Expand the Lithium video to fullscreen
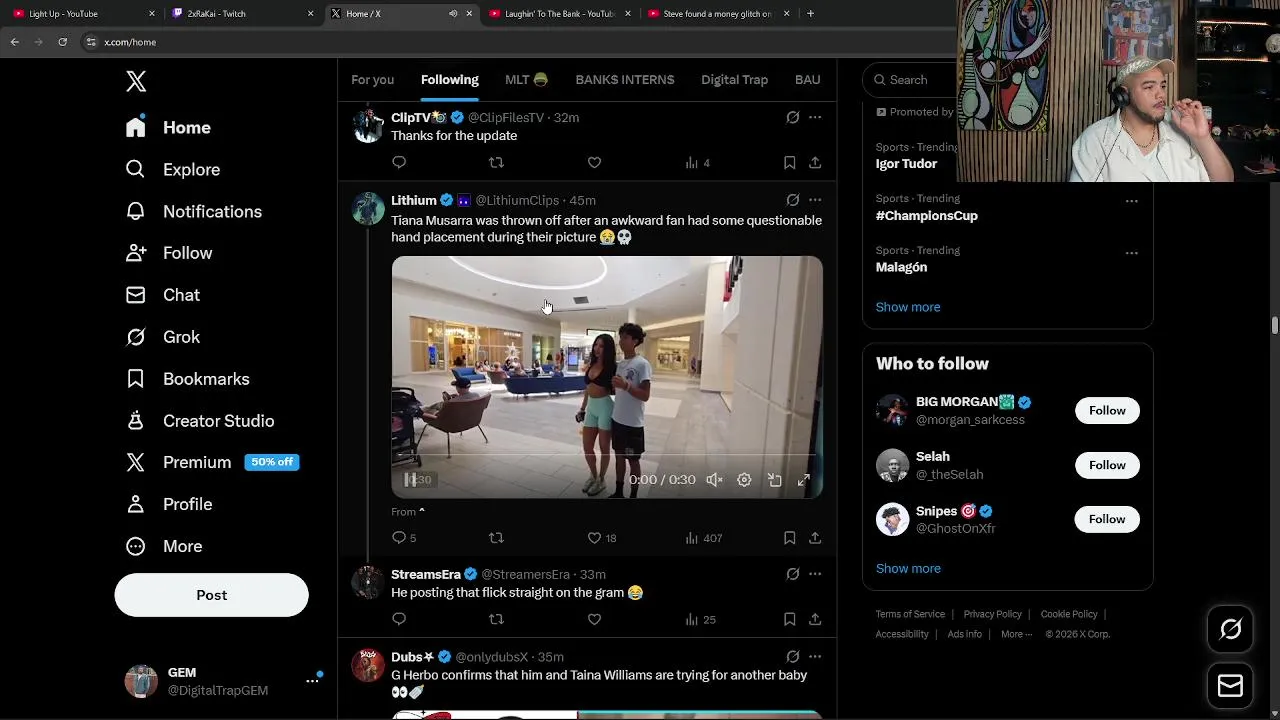 point(803,480)
